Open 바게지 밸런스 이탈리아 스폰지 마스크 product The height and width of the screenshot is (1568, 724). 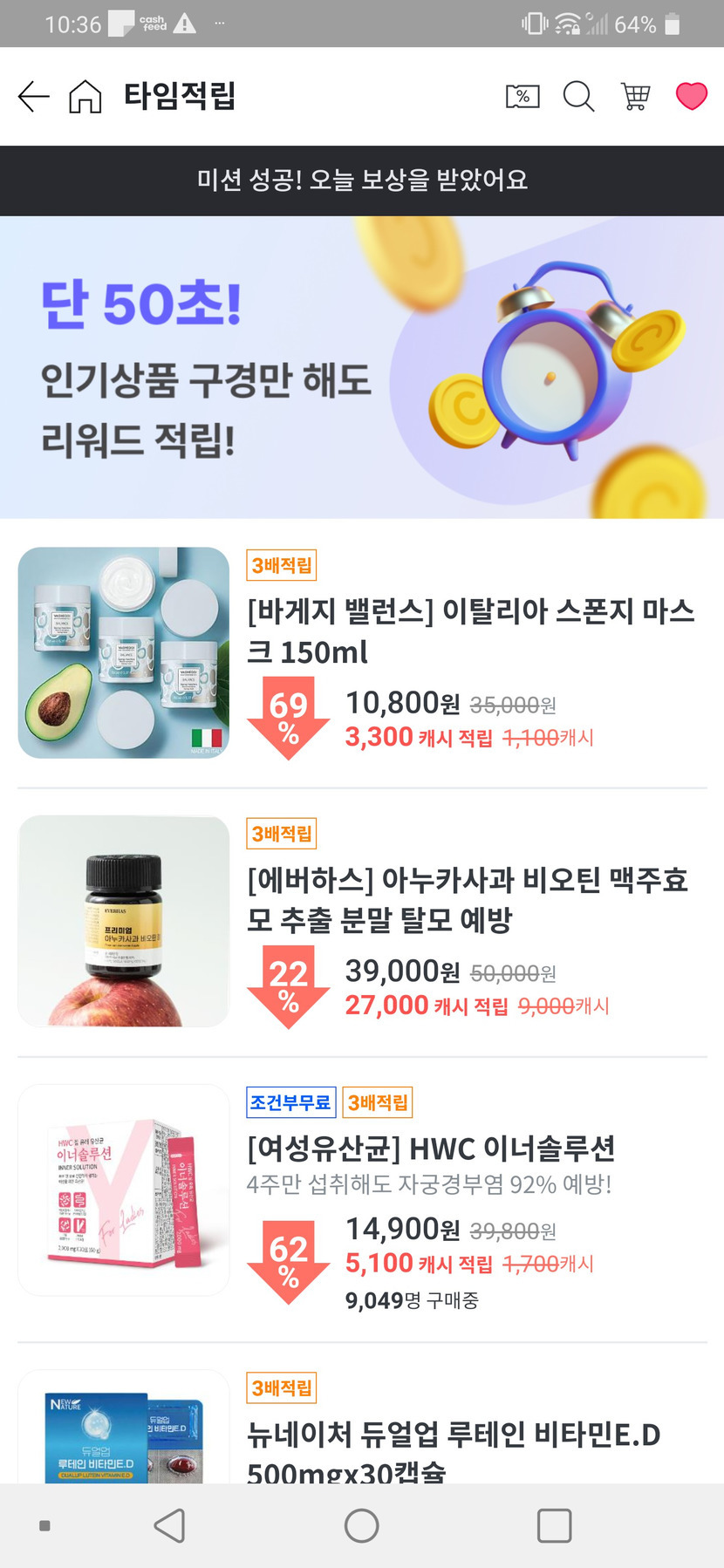tap(470, 631)
